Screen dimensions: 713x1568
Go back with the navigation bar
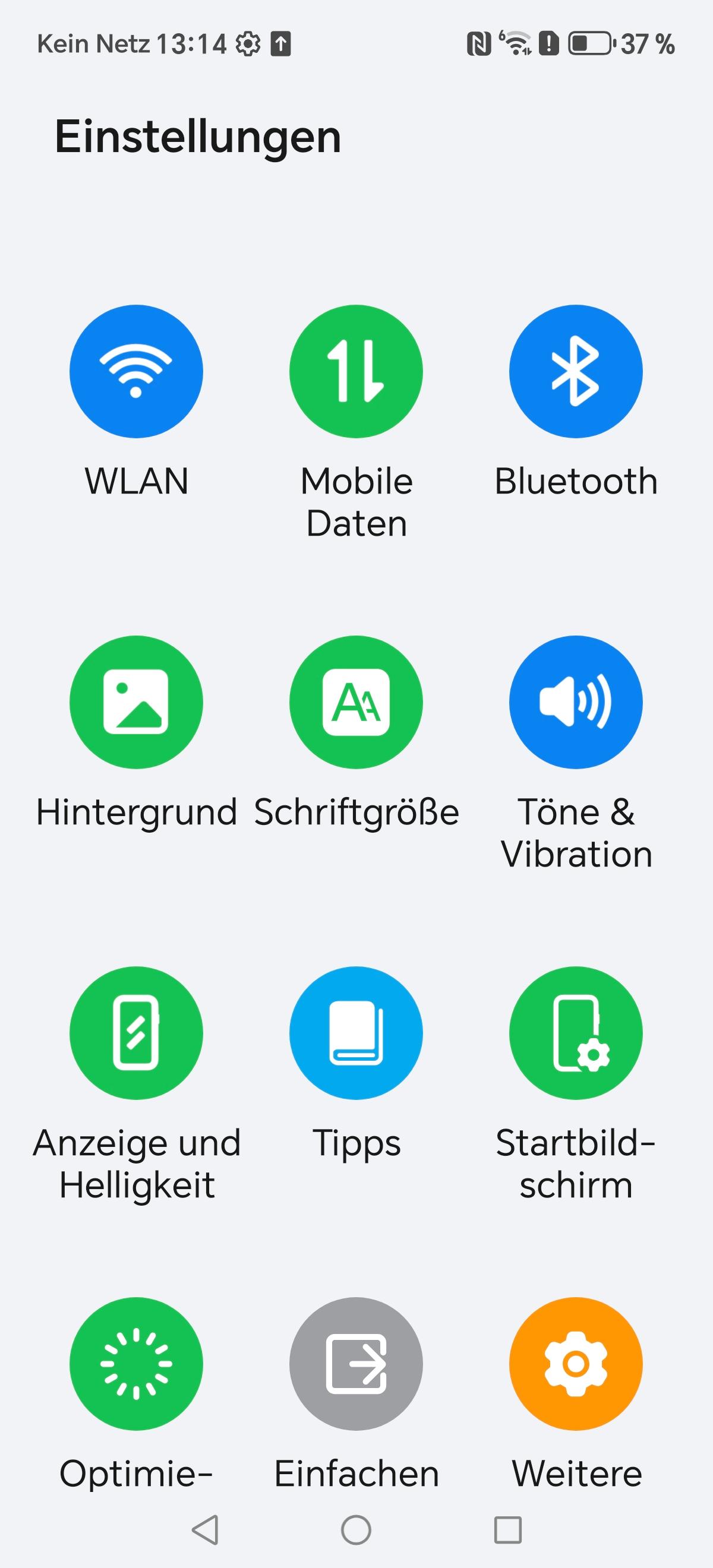[205, 1529]
